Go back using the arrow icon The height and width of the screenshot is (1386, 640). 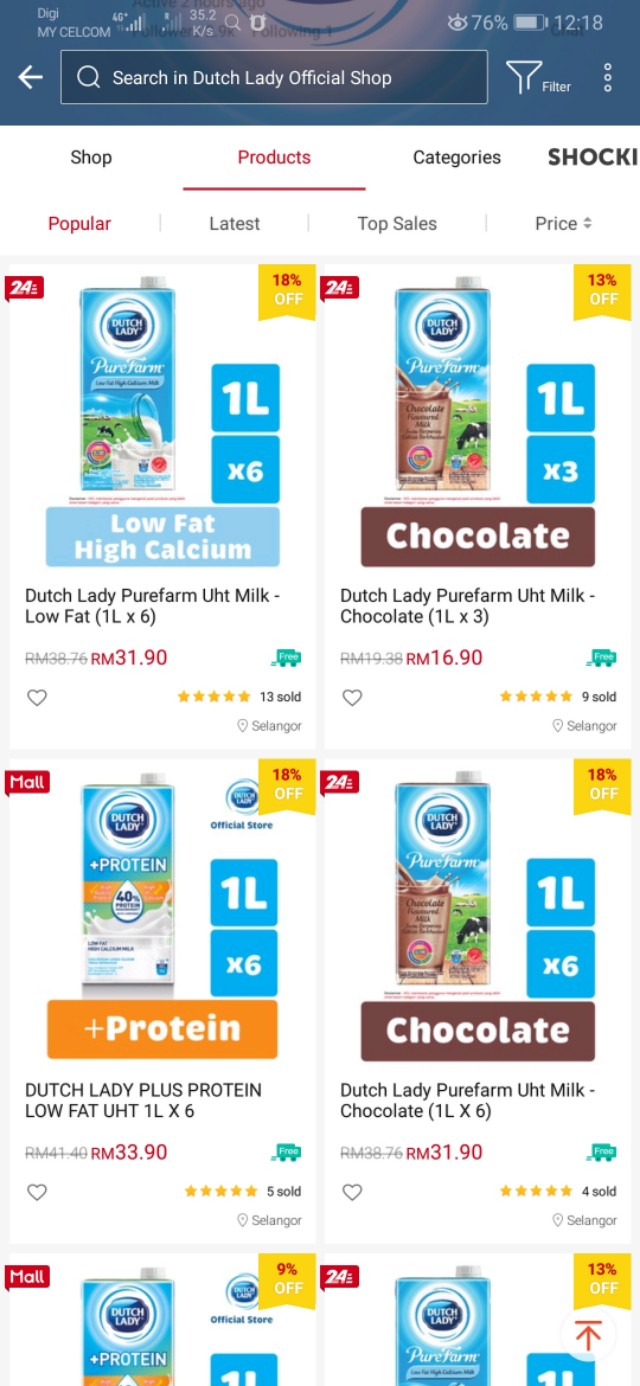pyautogui.click(x=30, y=78)
